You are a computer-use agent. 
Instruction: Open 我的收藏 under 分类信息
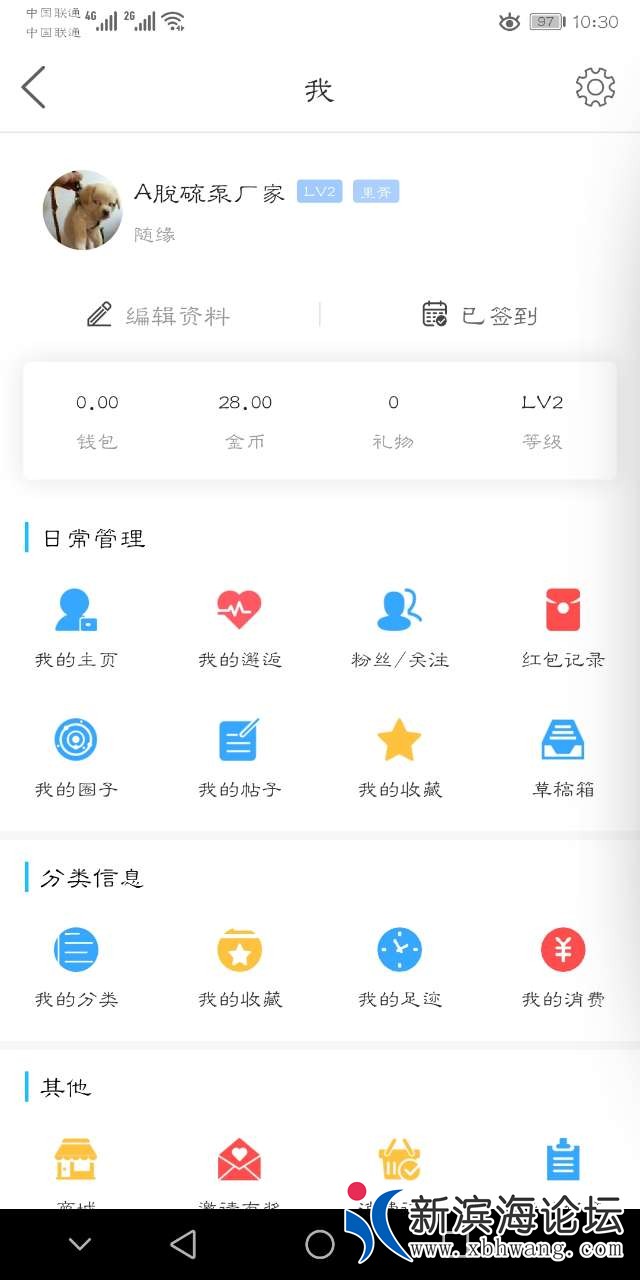pos(239,967)
